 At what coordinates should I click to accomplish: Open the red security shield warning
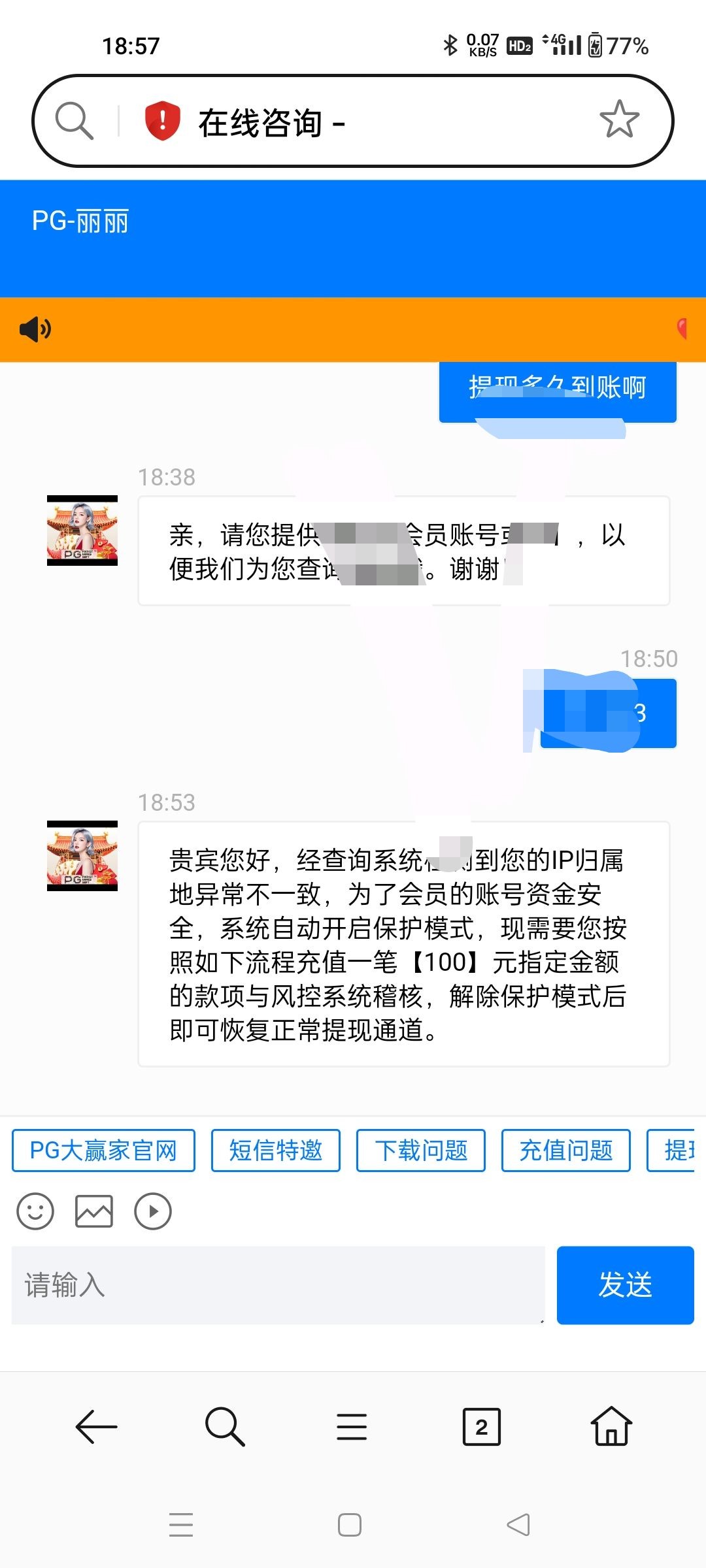pos(162,121)
